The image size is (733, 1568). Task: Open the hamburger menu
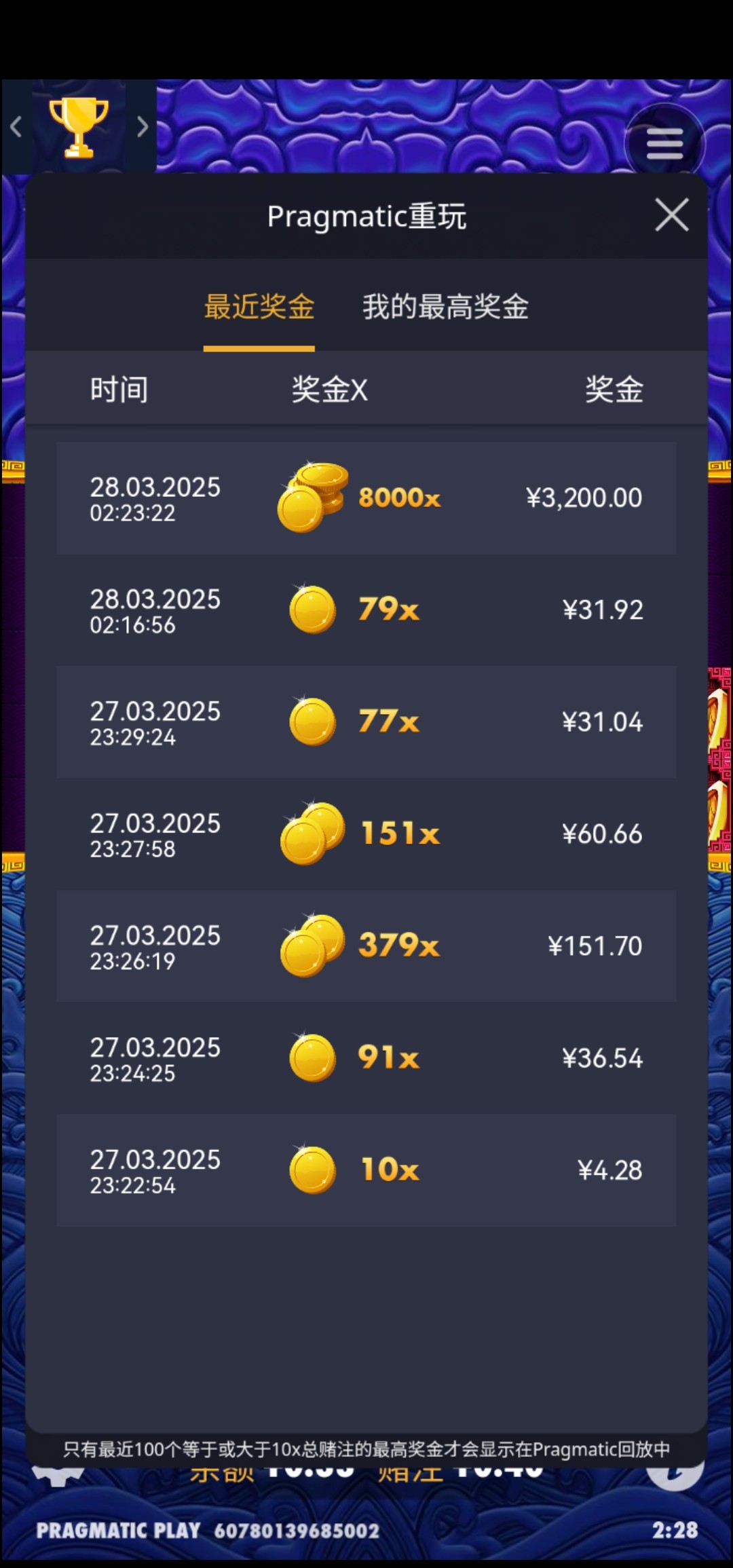(x=664, y=144)
